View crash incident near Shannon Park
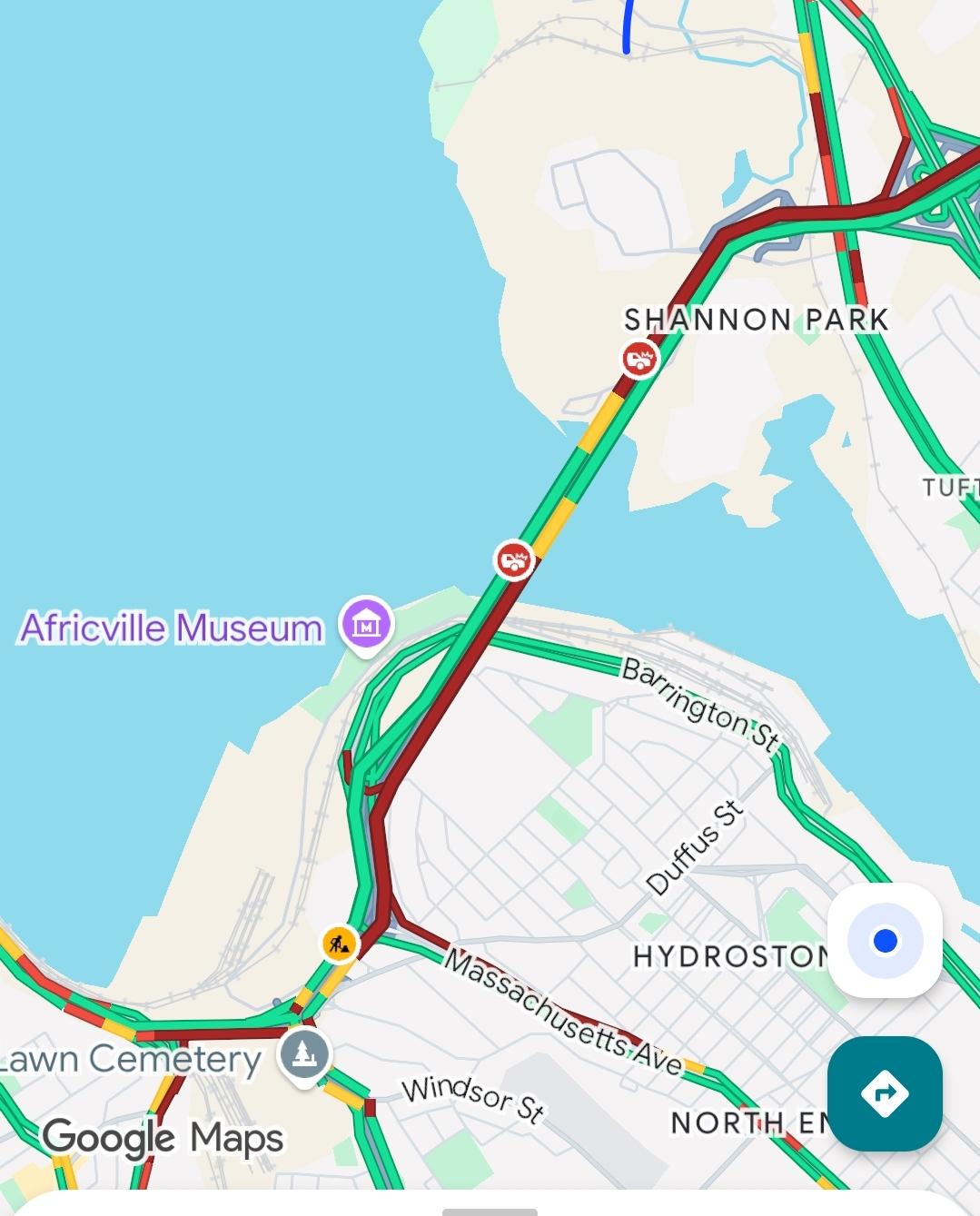The height and width of the screenshot is (1216, 980). (x=639, y=359)
